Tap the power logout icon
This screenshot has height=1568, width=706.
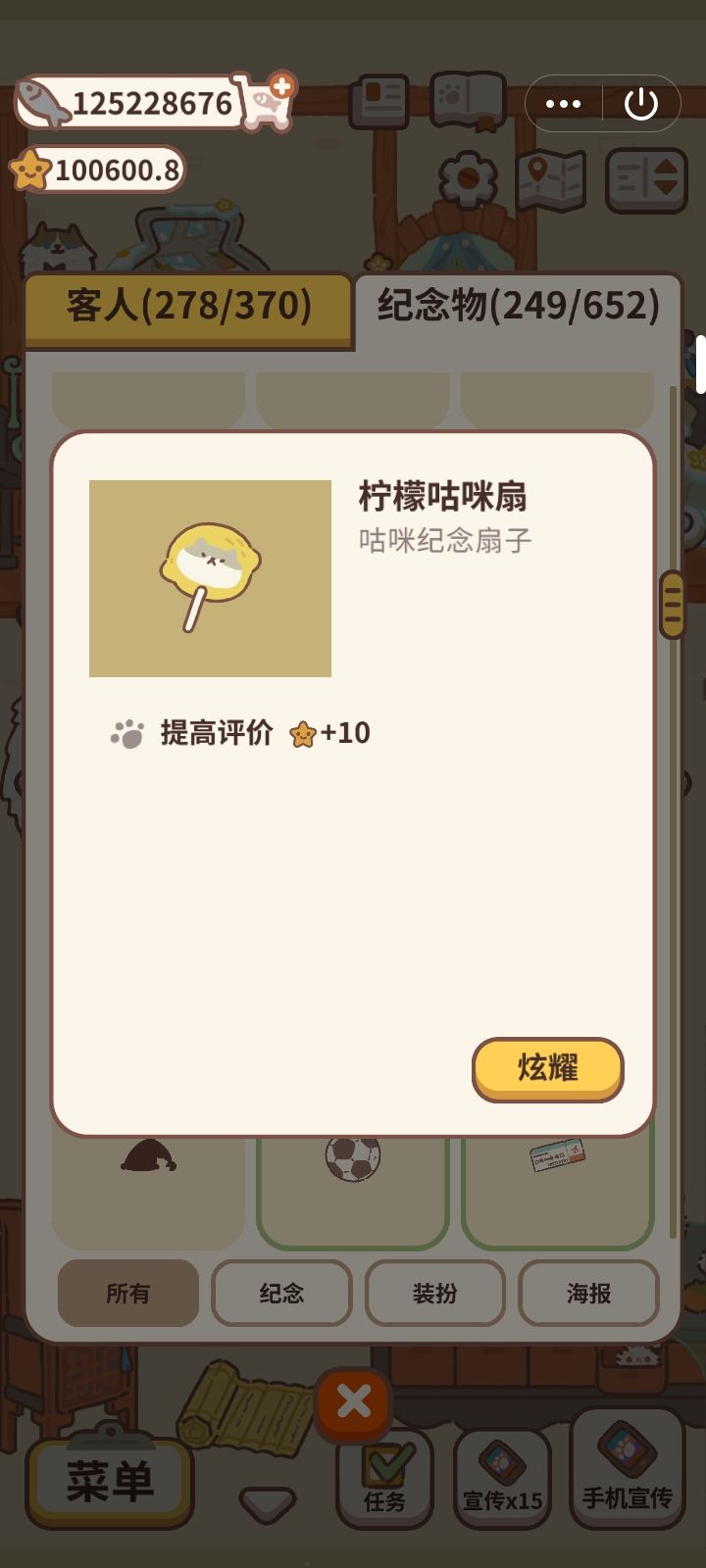641,103
